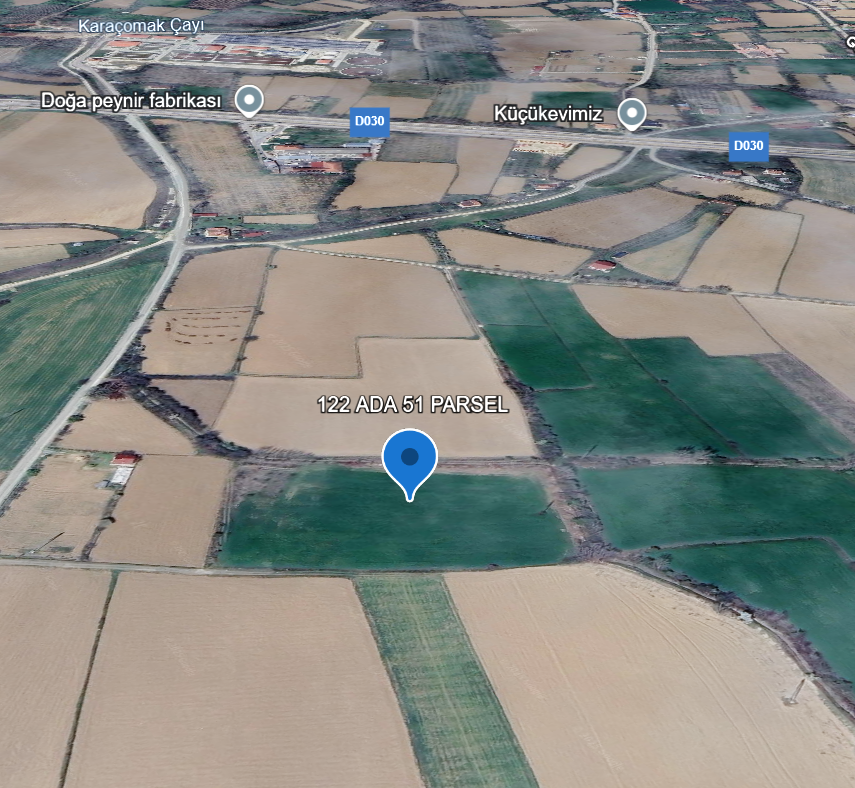Open the Doğa peynir fabrikası place marker
Image resolution: width=855 pixels, height=788 pixels.
[248, 99]
